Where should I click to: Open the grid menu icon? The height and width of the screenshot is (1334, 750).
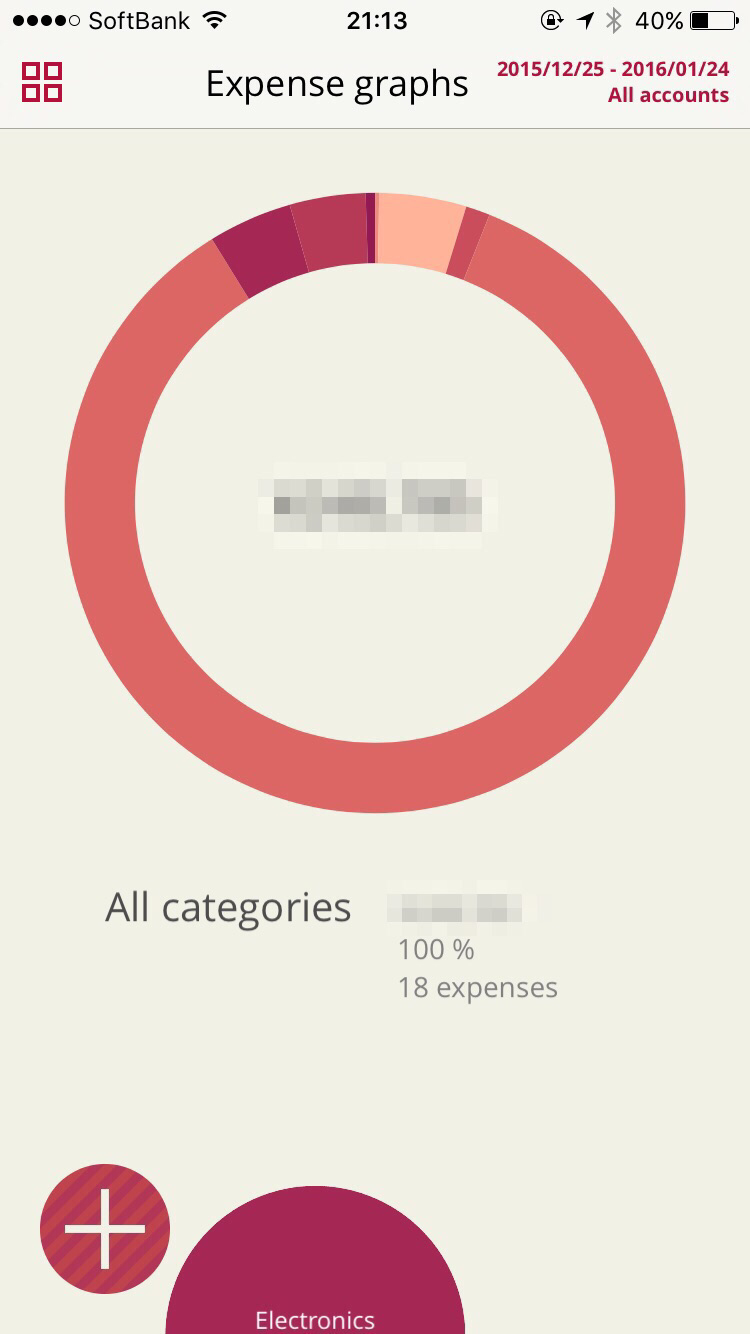point(42,82)
